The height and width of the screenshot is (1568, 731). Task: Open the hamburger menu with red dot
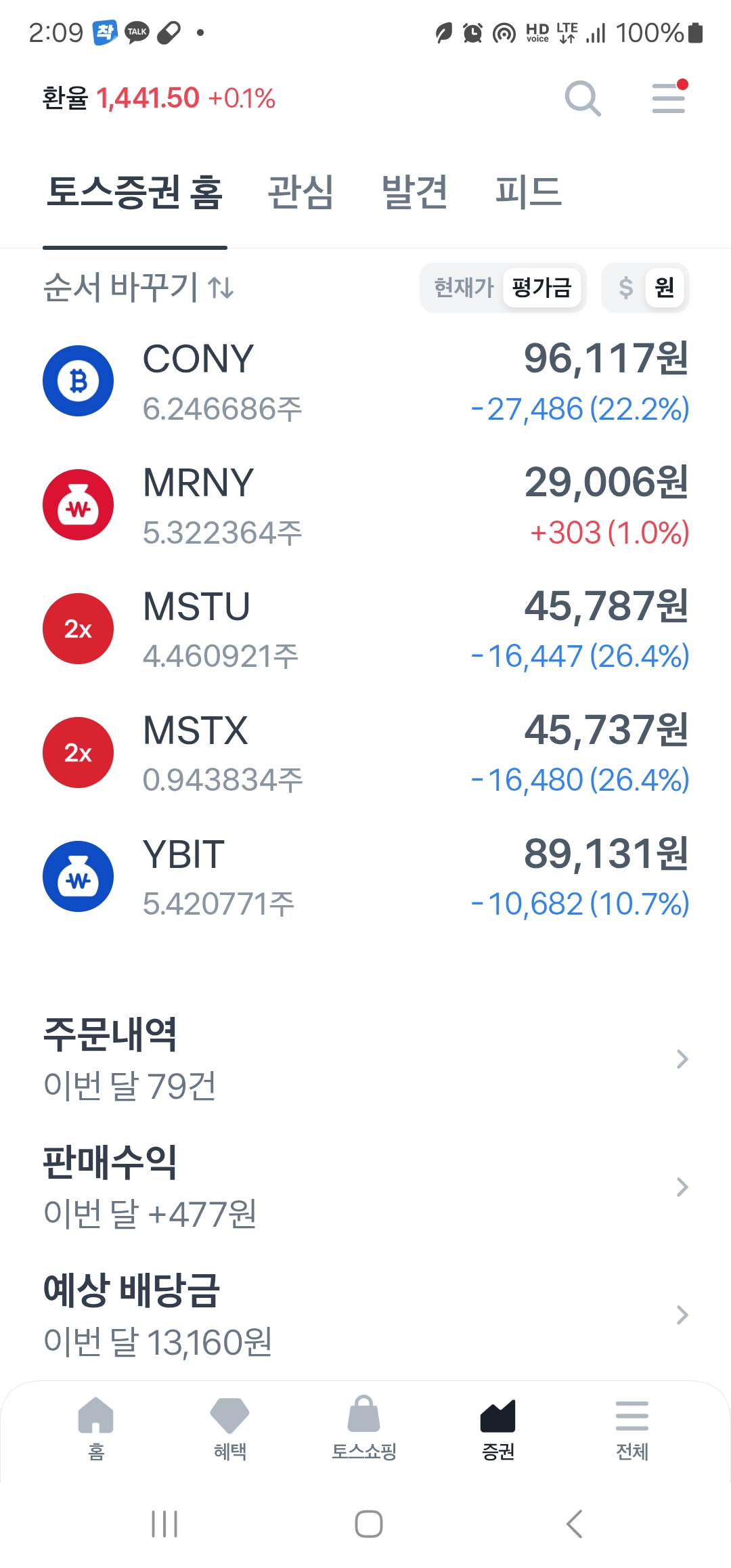pos(669,98)
